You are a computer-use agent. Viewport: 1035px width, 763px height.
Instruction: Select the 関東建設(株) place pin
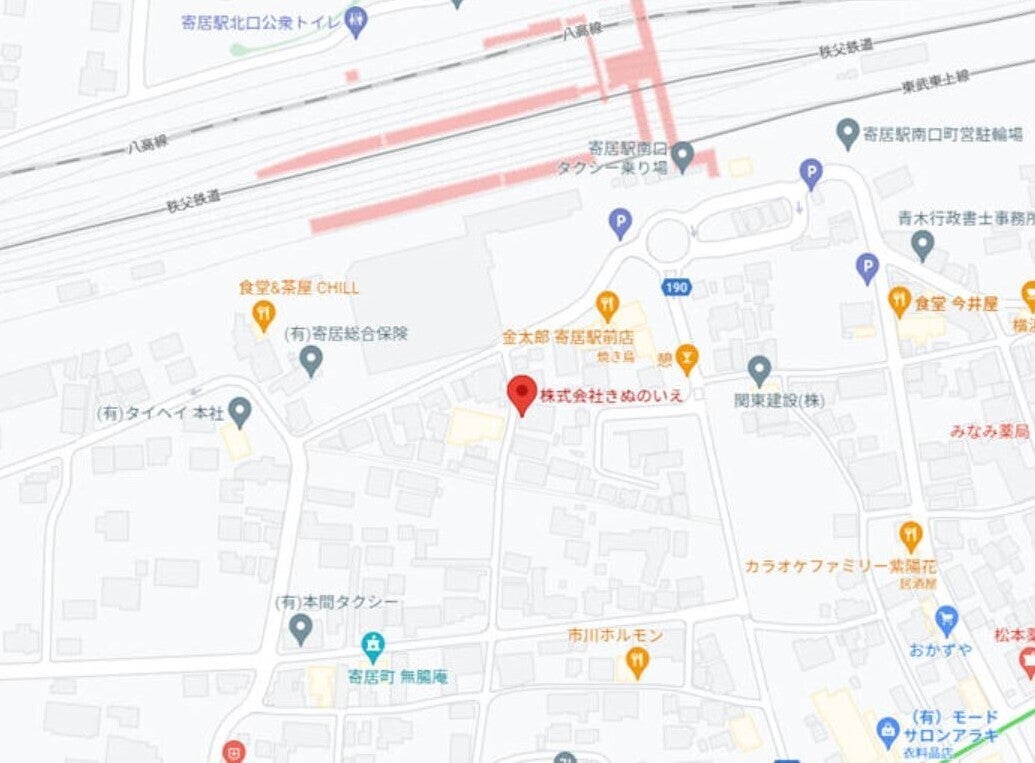point(760,372)
